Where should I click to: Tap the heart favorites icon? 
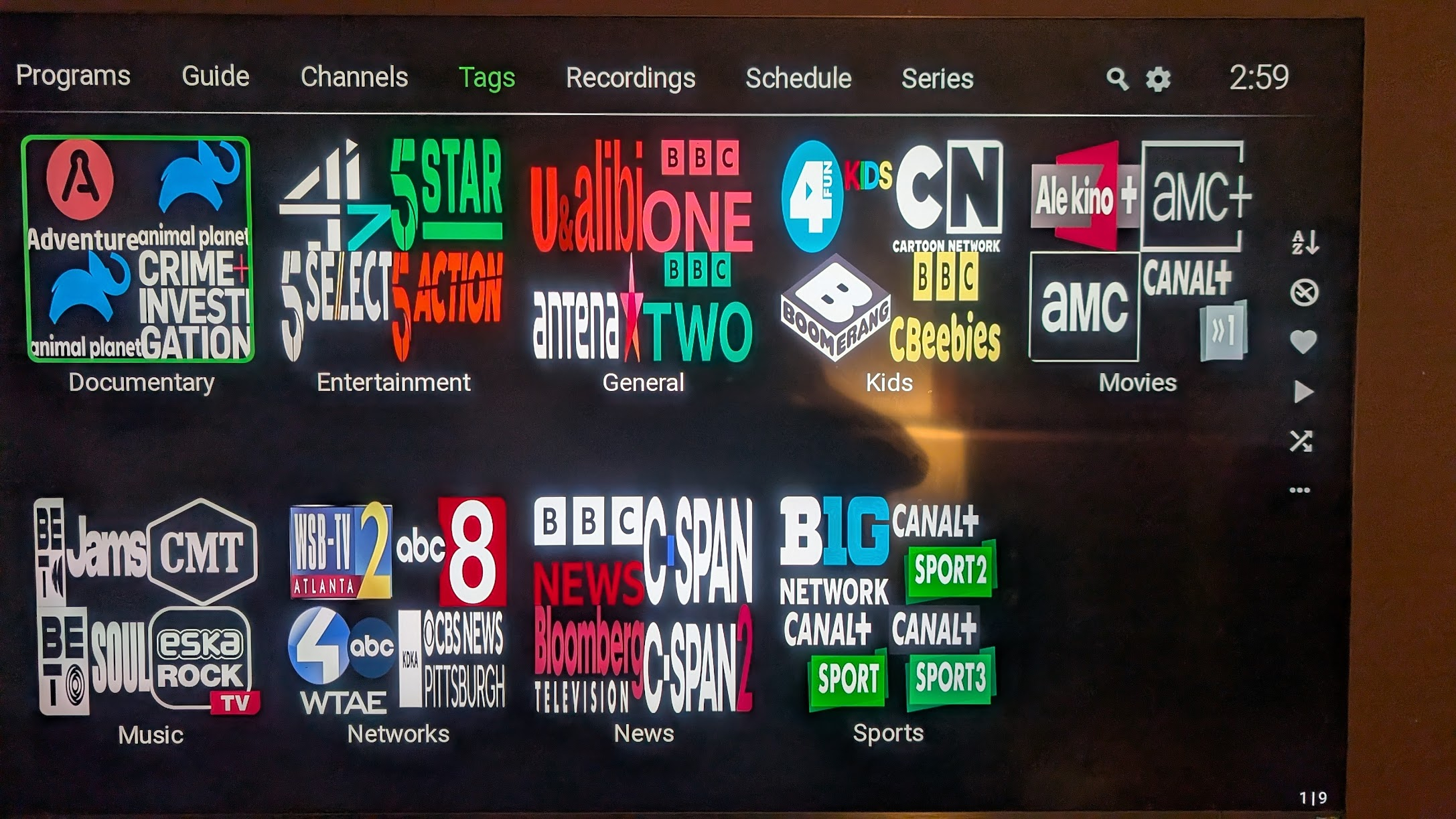point(1303,342)
